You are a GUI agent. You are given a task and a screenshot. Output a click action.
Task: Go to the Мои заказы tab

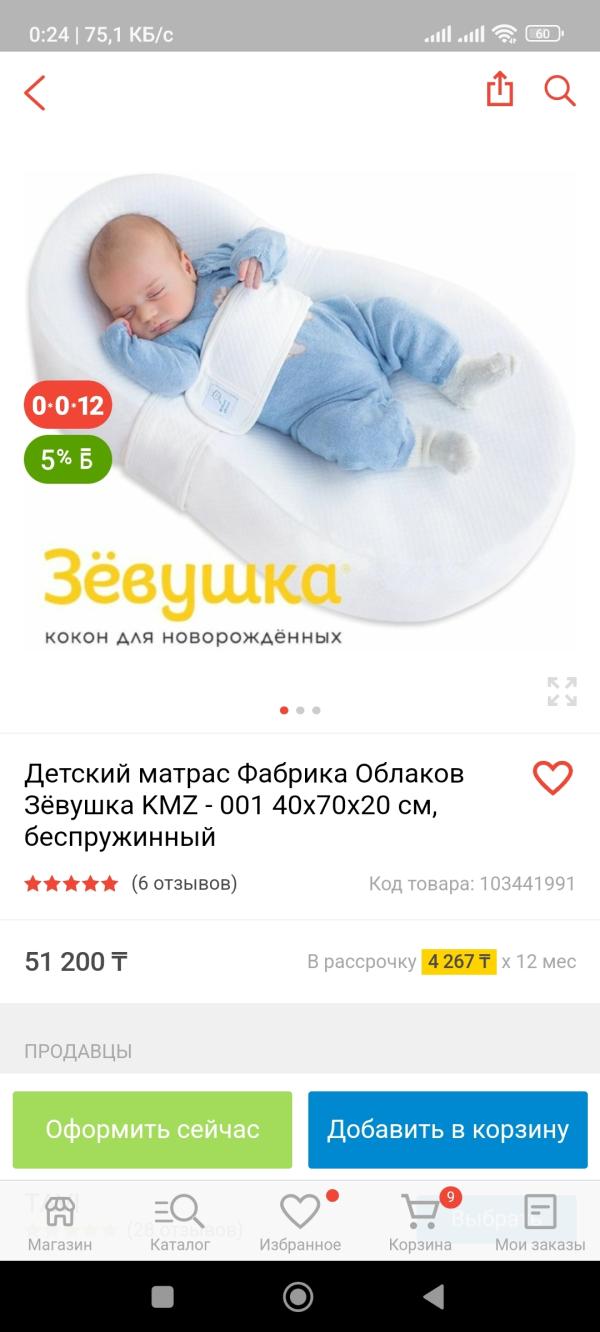540,1223
